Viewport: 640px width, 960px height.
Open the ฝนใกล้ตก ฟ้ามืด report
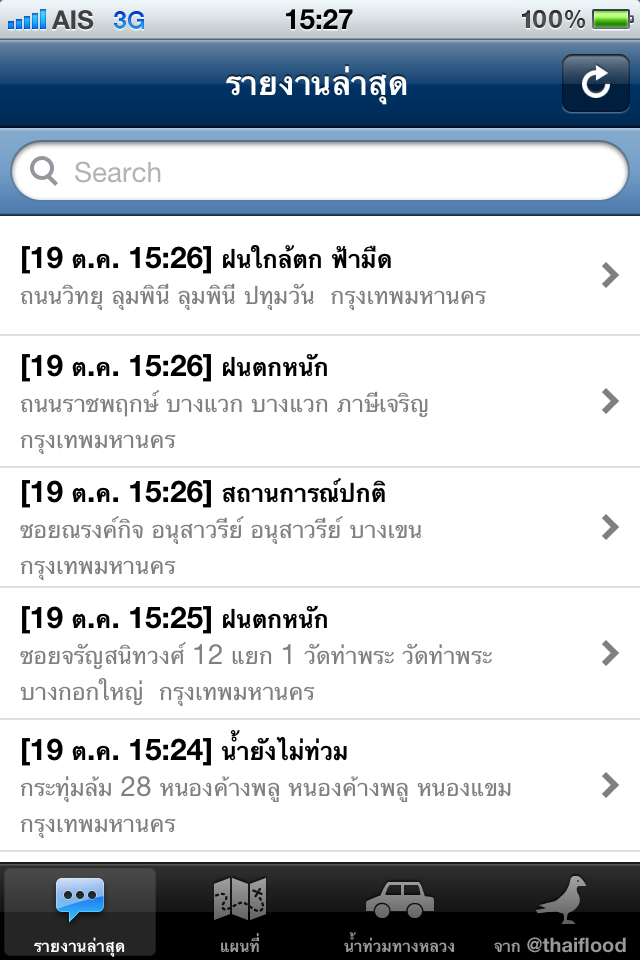point(320,277)
